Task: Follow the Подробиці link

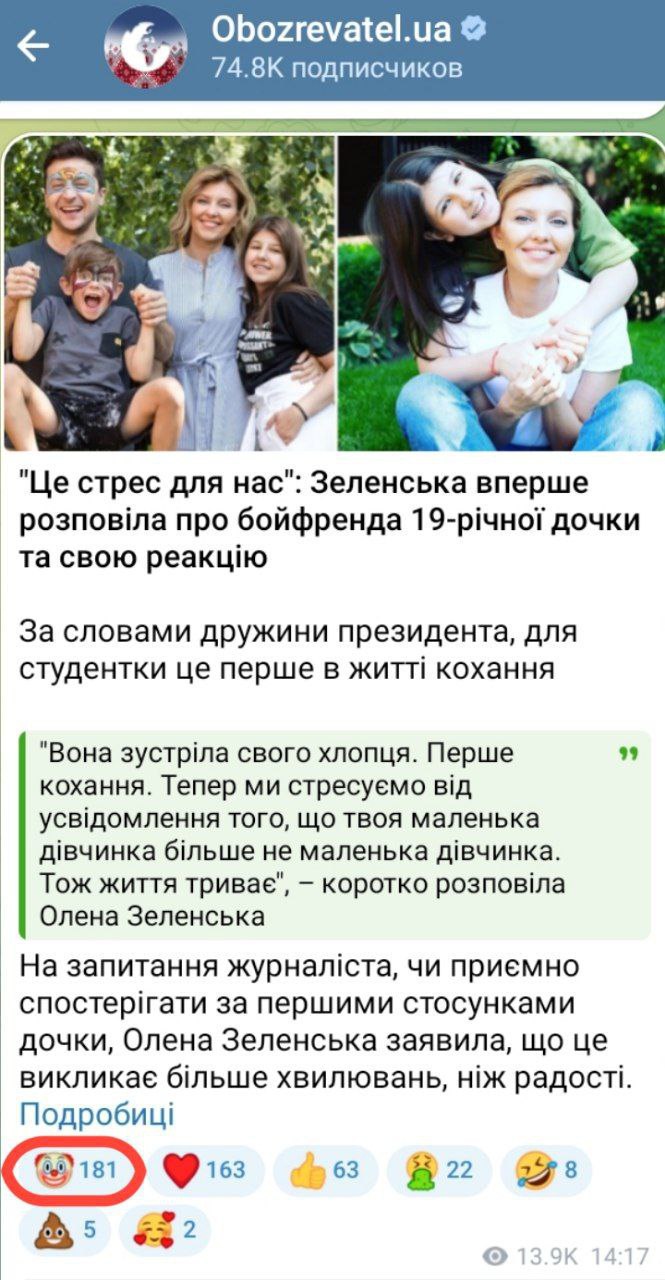Action: point(97,1113)
